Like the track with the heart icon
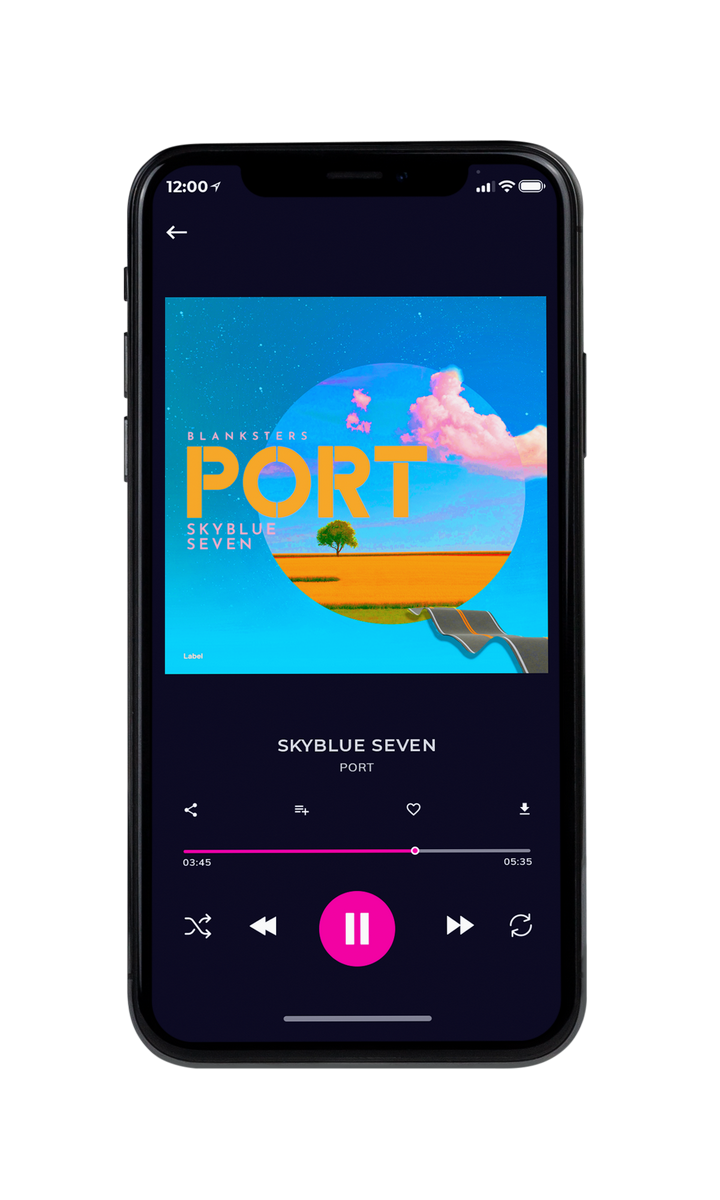 pos(413,810)
